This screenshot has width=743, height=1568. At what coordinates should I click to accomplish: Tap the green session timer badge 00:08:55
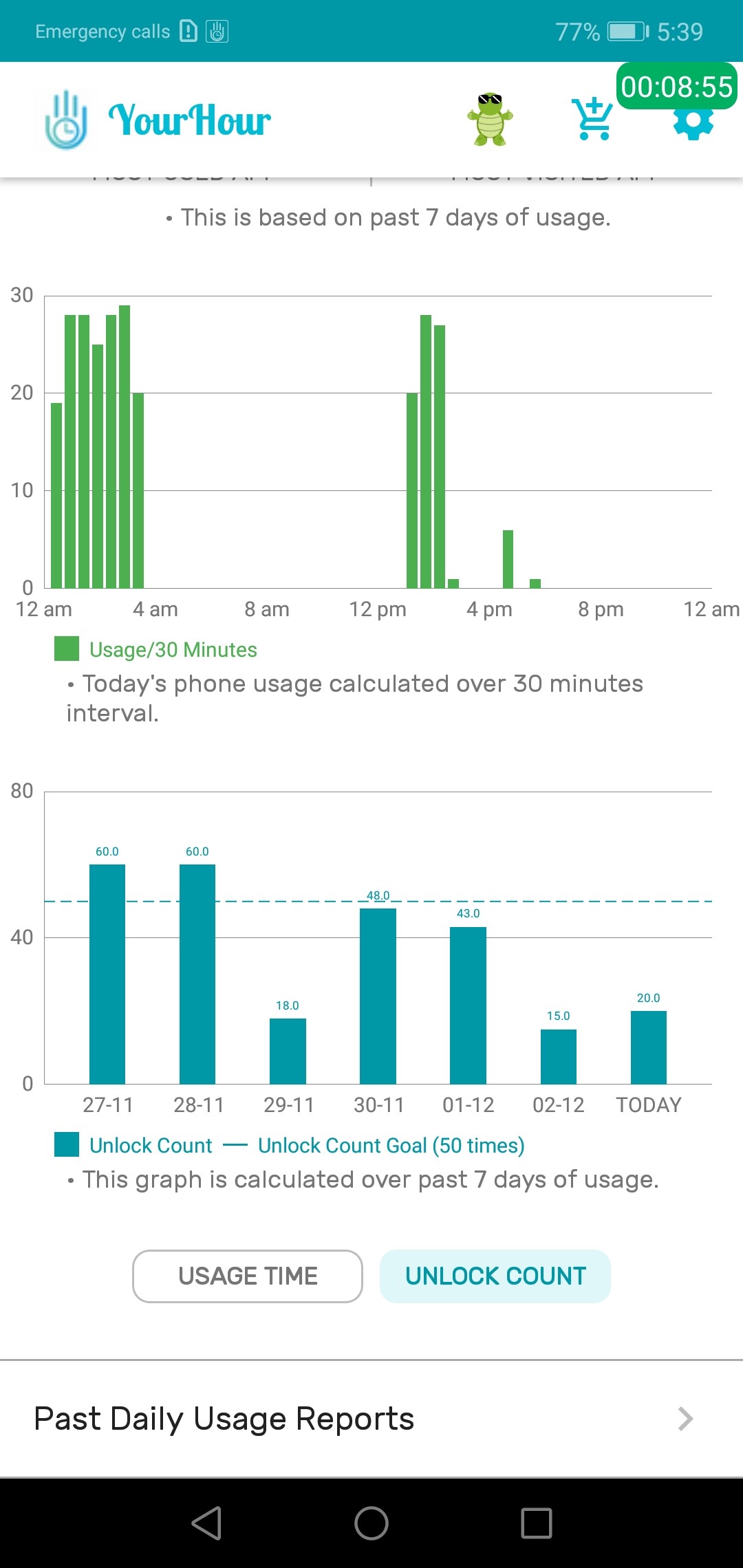click(x=676, y=87)
